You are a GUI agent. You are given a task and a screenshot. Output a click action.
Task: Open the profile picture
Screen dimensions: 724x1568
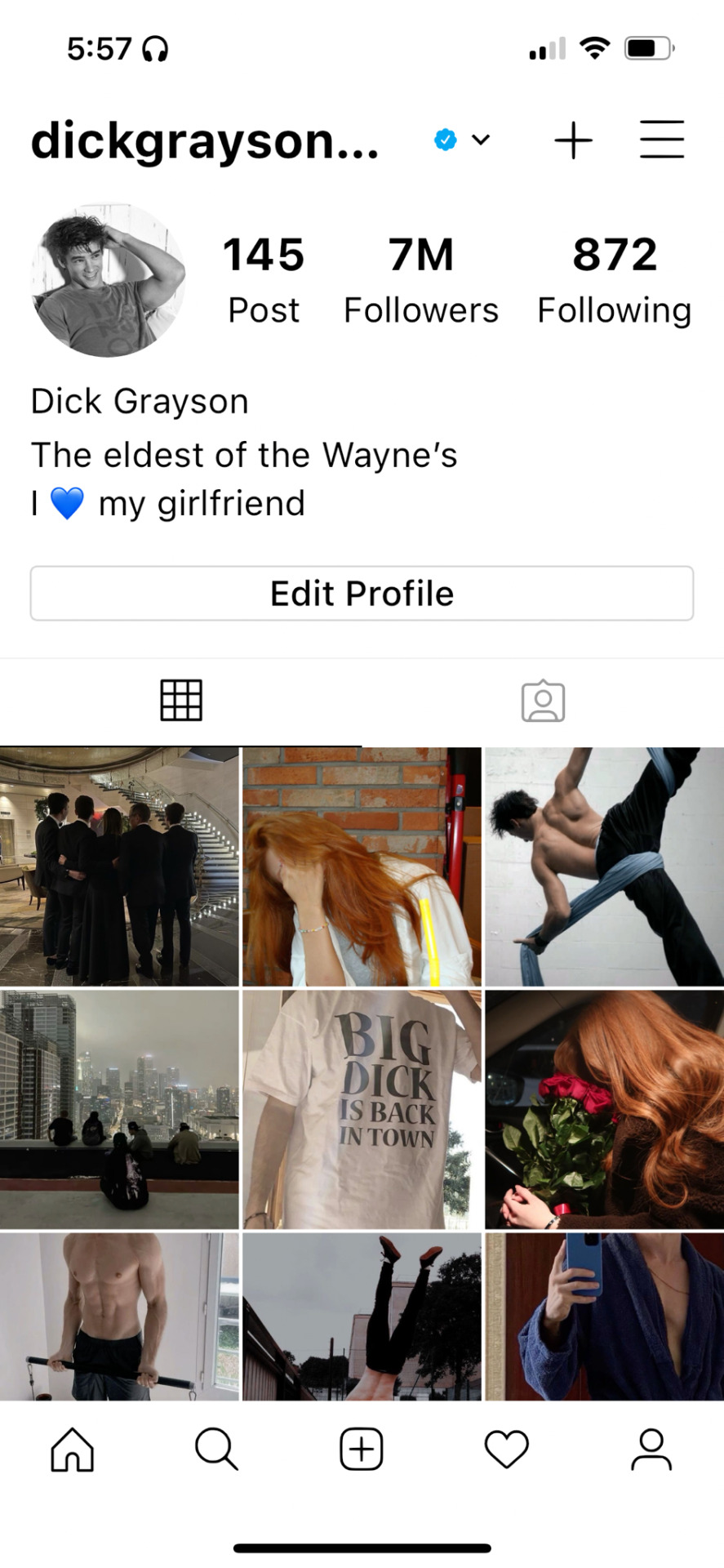109,280
